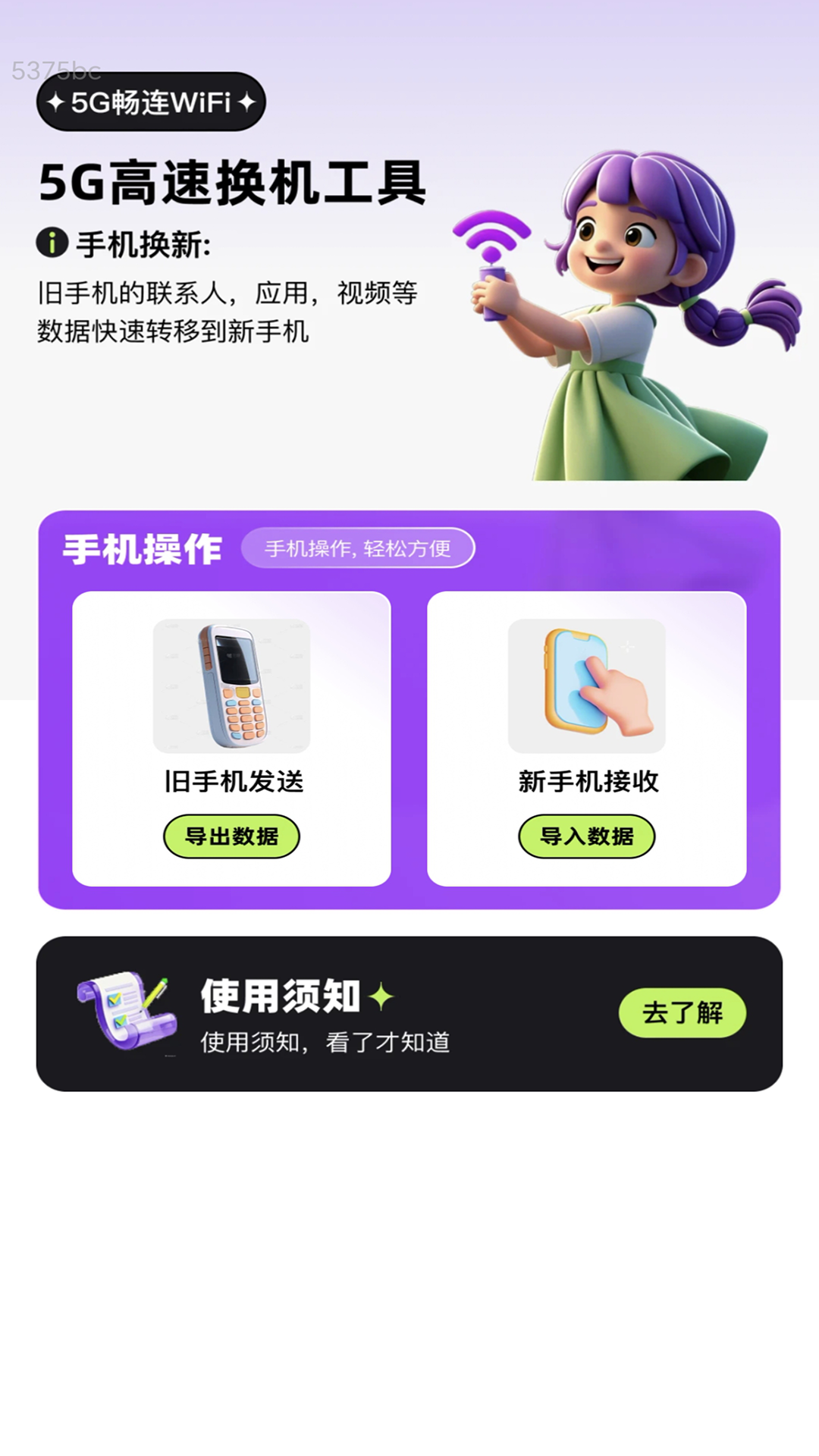Click the info icon beside 手机换新

[x=51, y=243]
